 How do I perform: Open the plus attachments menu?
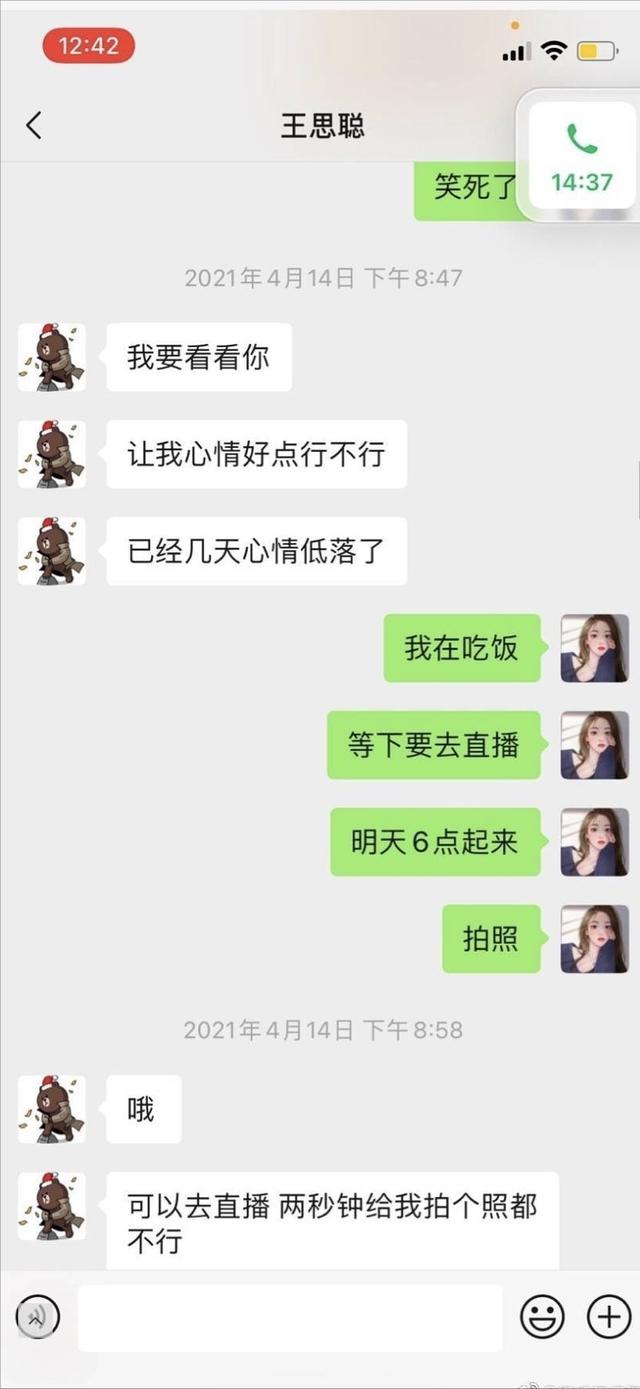pos(608,1317)
